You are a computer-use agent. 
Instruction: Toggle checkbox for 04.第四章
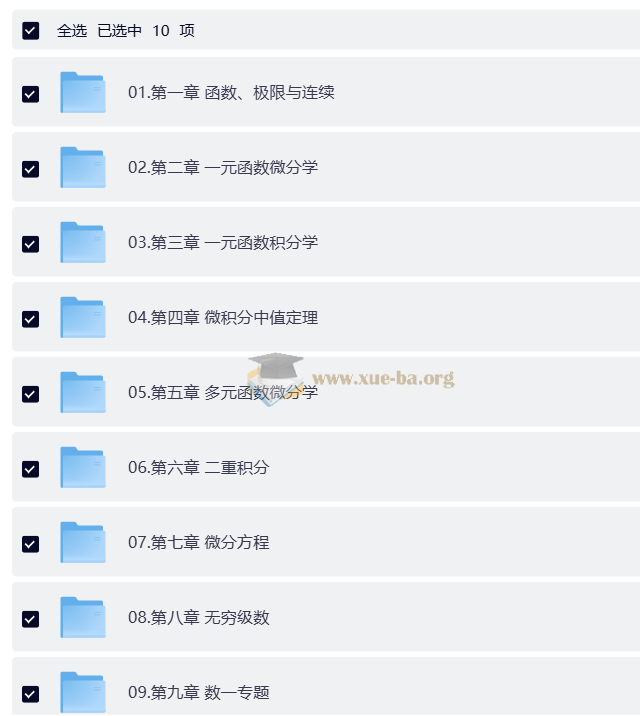pos(30,319)
